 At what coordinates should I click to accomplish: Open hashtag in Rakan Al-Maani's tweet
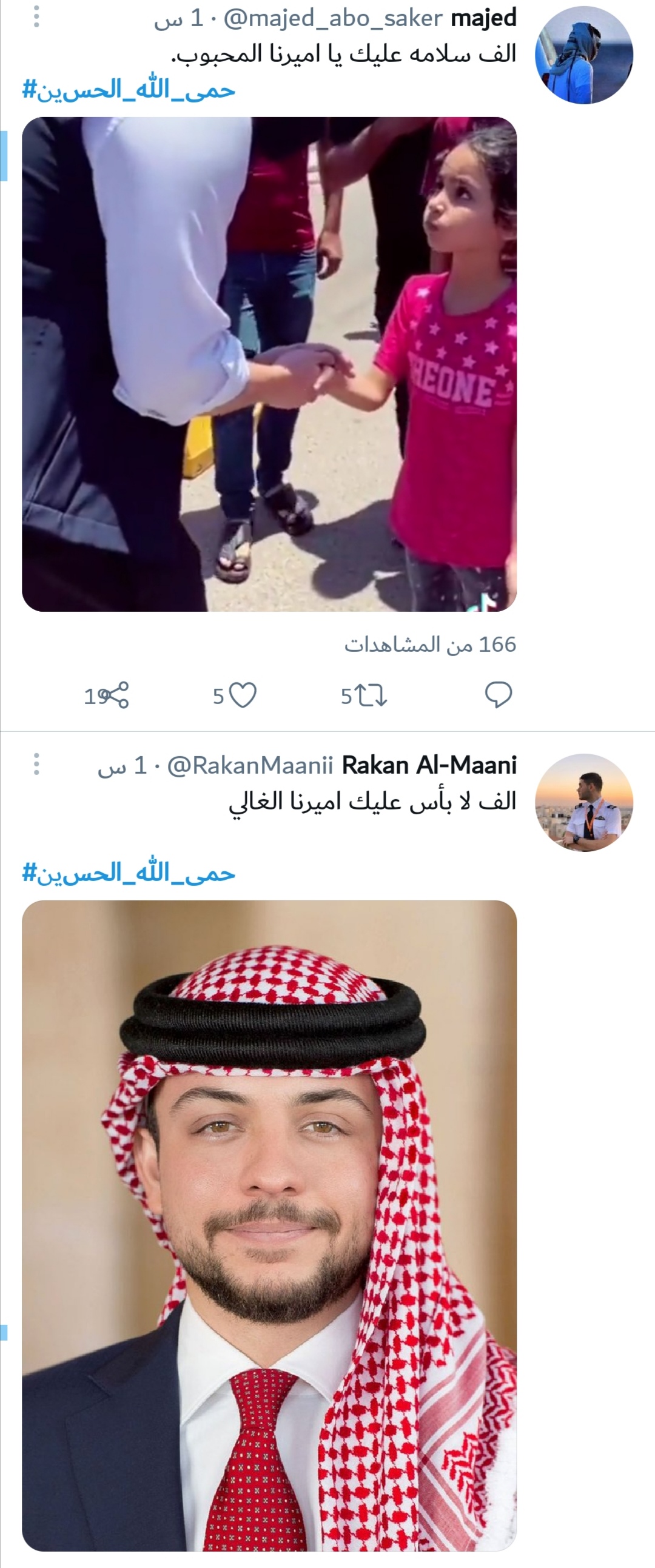[129, 874]
